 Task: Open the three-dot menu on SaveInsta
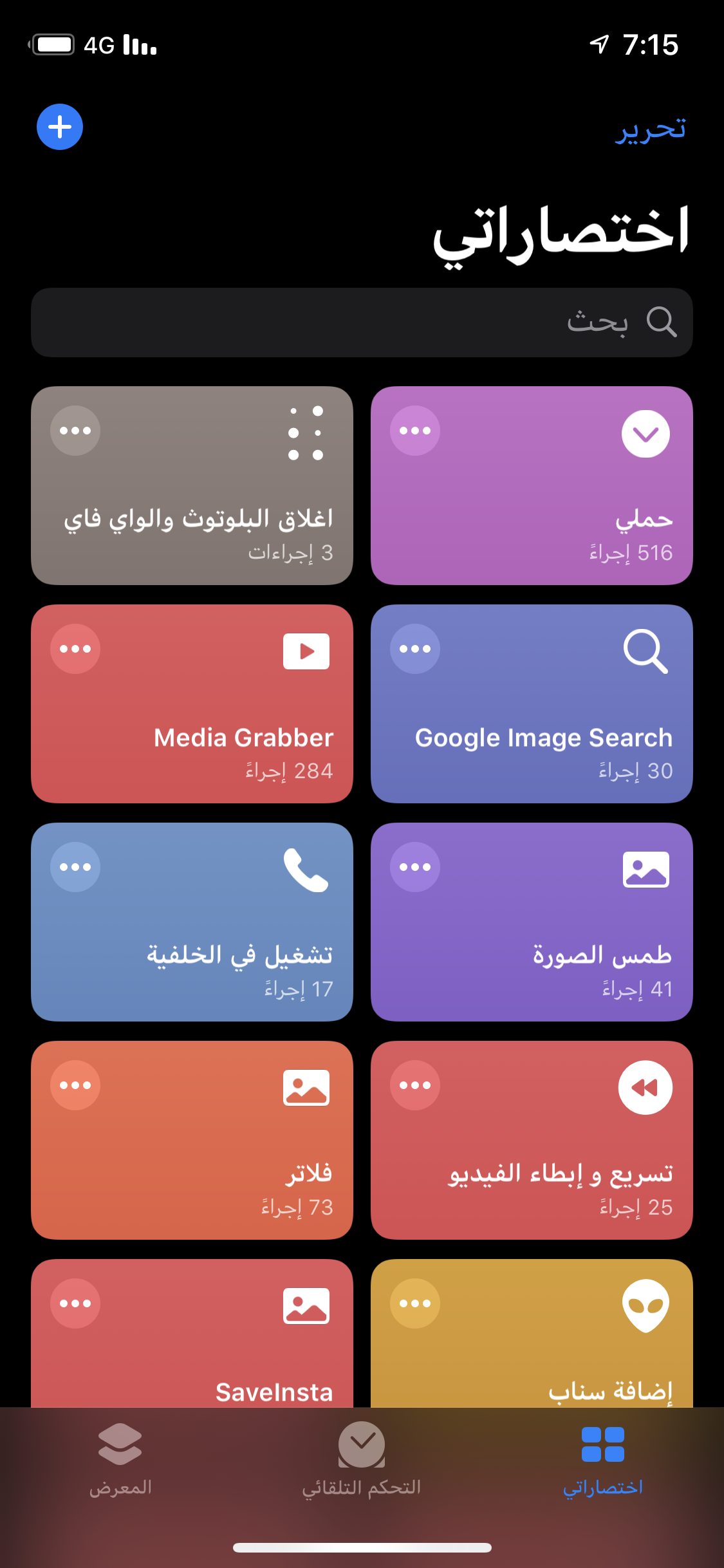coord(75,1303)
